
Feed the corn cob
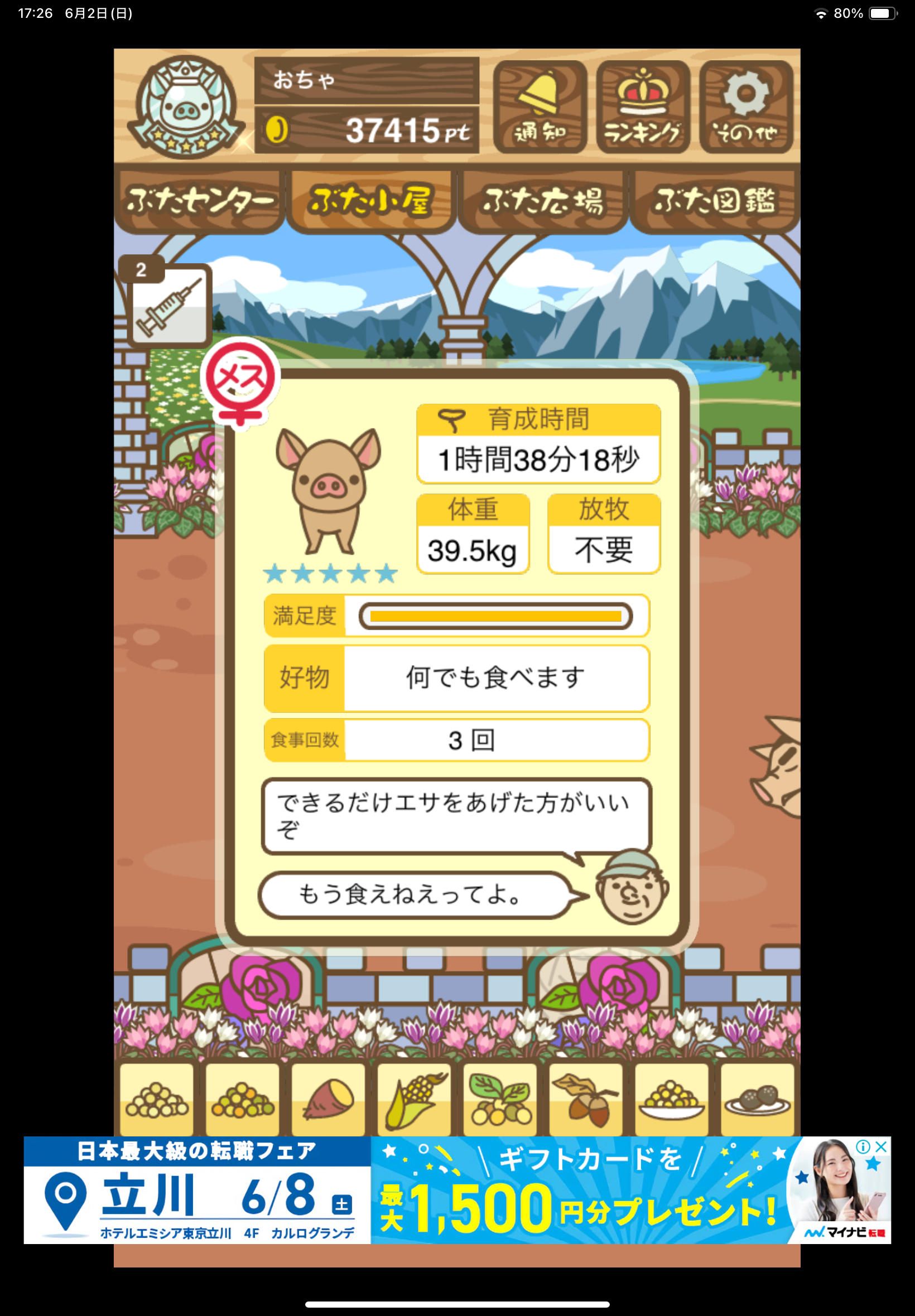pos(414,1099)
